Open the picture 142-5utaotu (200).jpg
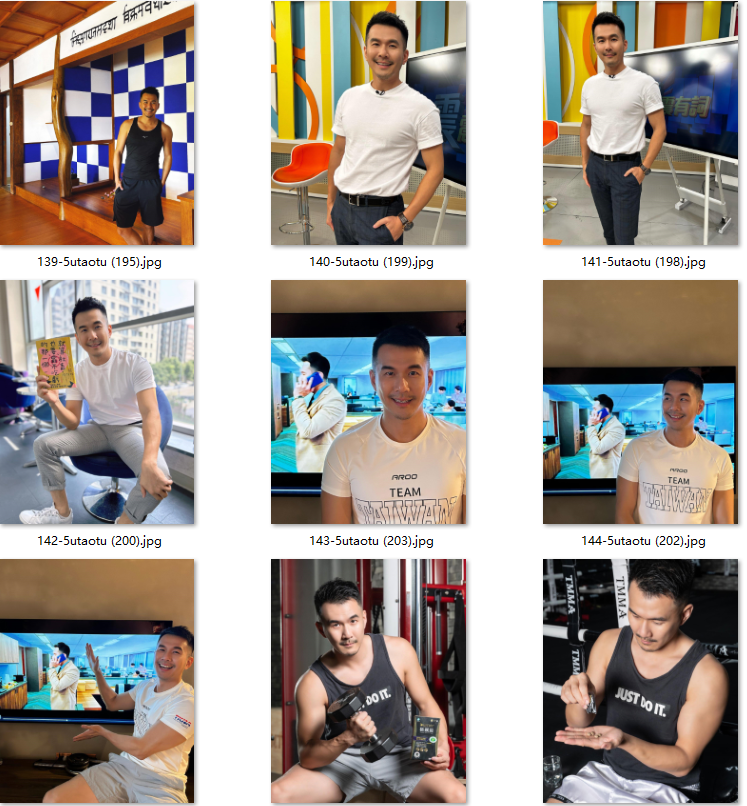Viewport: 747px width, 806px height. [97, 402]
